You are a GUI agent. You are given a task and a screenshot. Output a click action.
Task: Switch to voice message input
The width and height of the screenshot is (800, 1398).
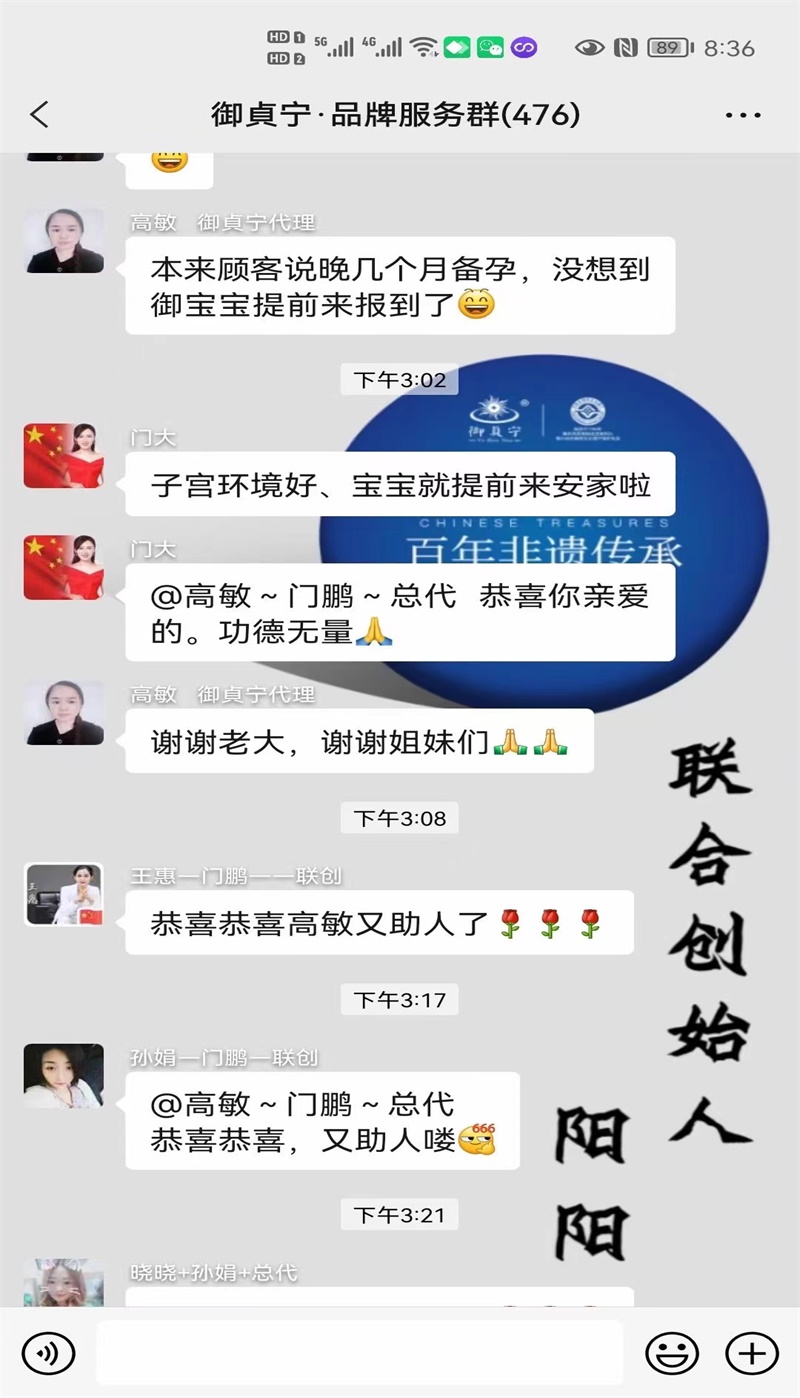tap(48, 1354)
